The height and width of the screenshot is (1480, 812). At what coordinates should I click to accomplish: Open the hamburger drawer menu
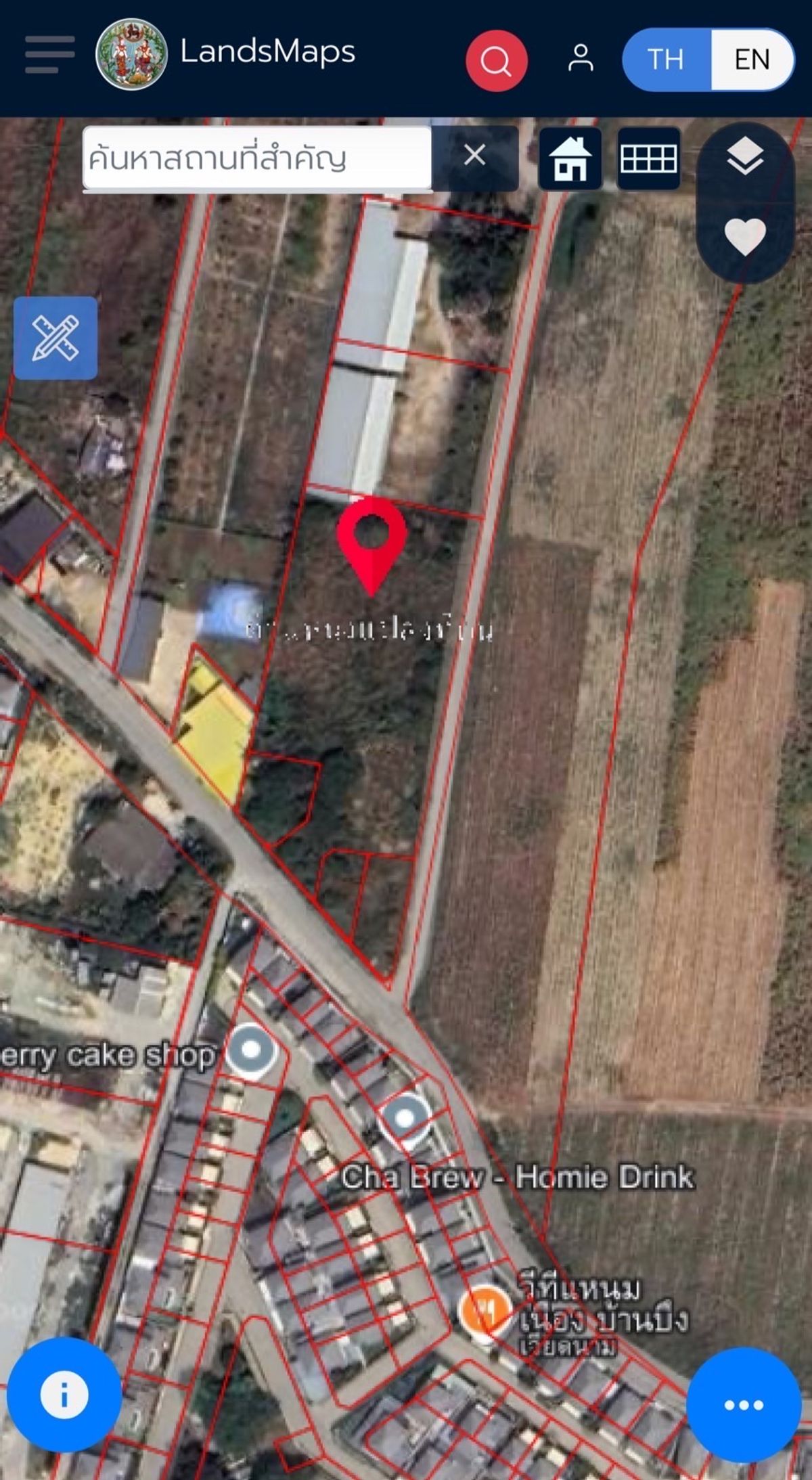(x=49, y=55)
